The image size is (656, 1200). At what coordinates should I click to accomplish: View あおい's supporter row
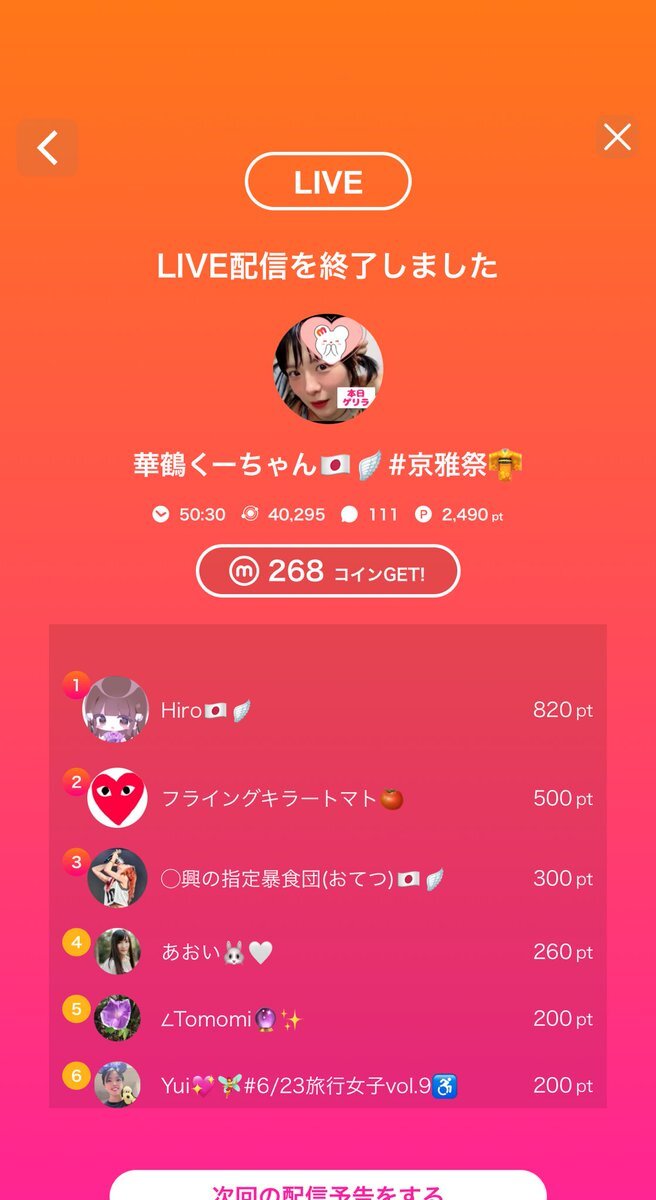pyautogui.click(x=328, y=951)
